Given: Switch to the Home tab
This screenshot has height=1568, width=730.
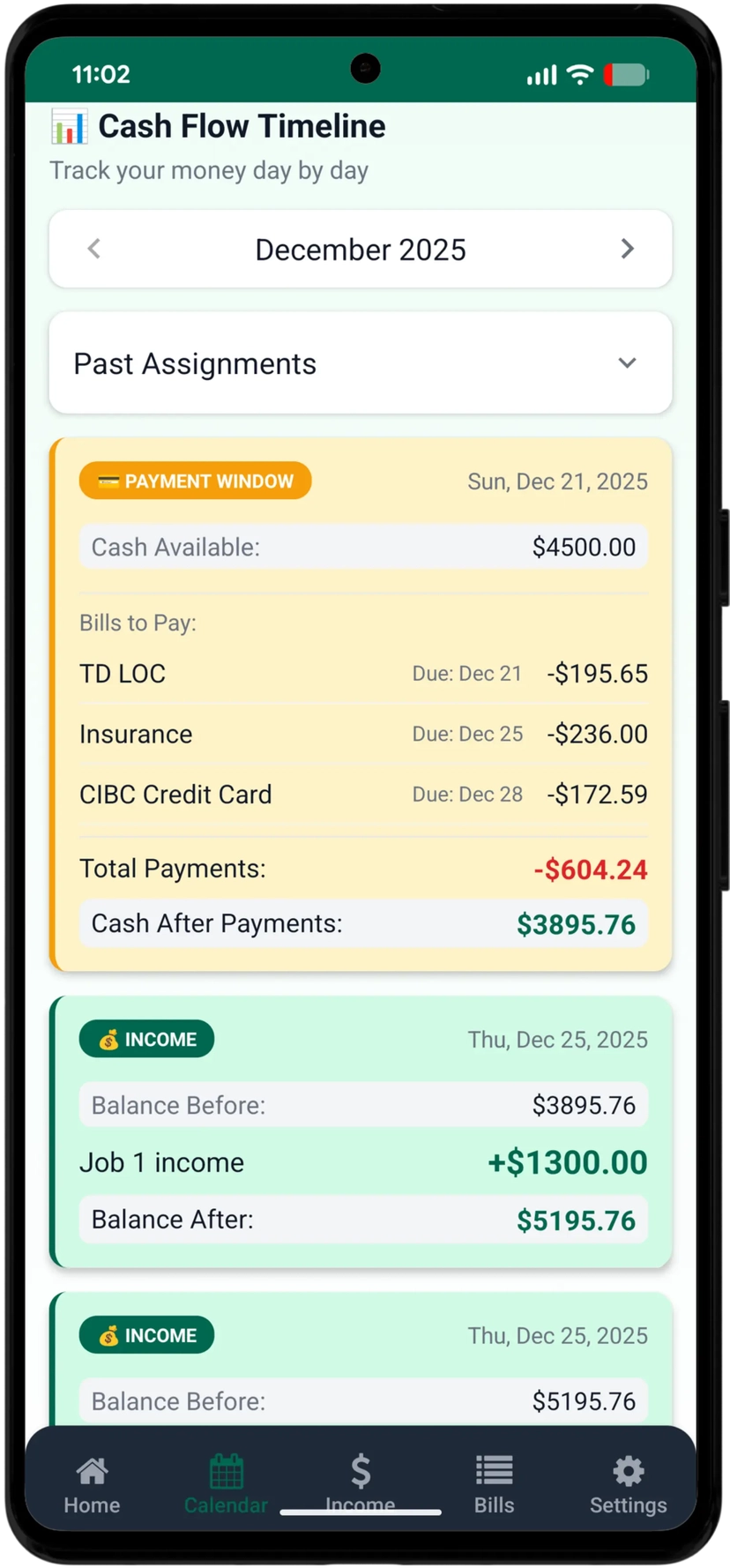Looking at the screenshot, I should click(x=92, y=1484).
